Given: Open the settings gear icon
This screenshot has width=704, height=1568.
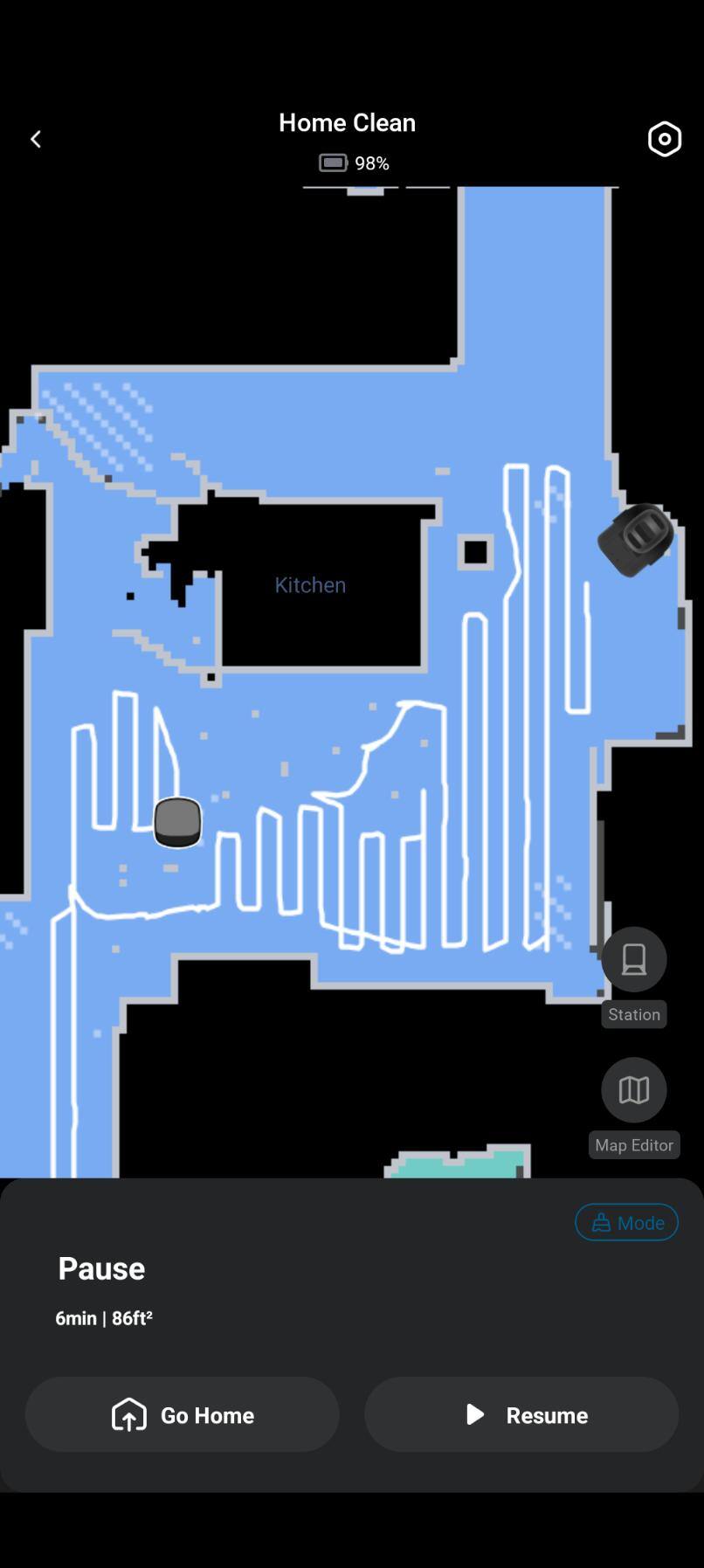Looking at the screenshot, I should coord(664,139).
